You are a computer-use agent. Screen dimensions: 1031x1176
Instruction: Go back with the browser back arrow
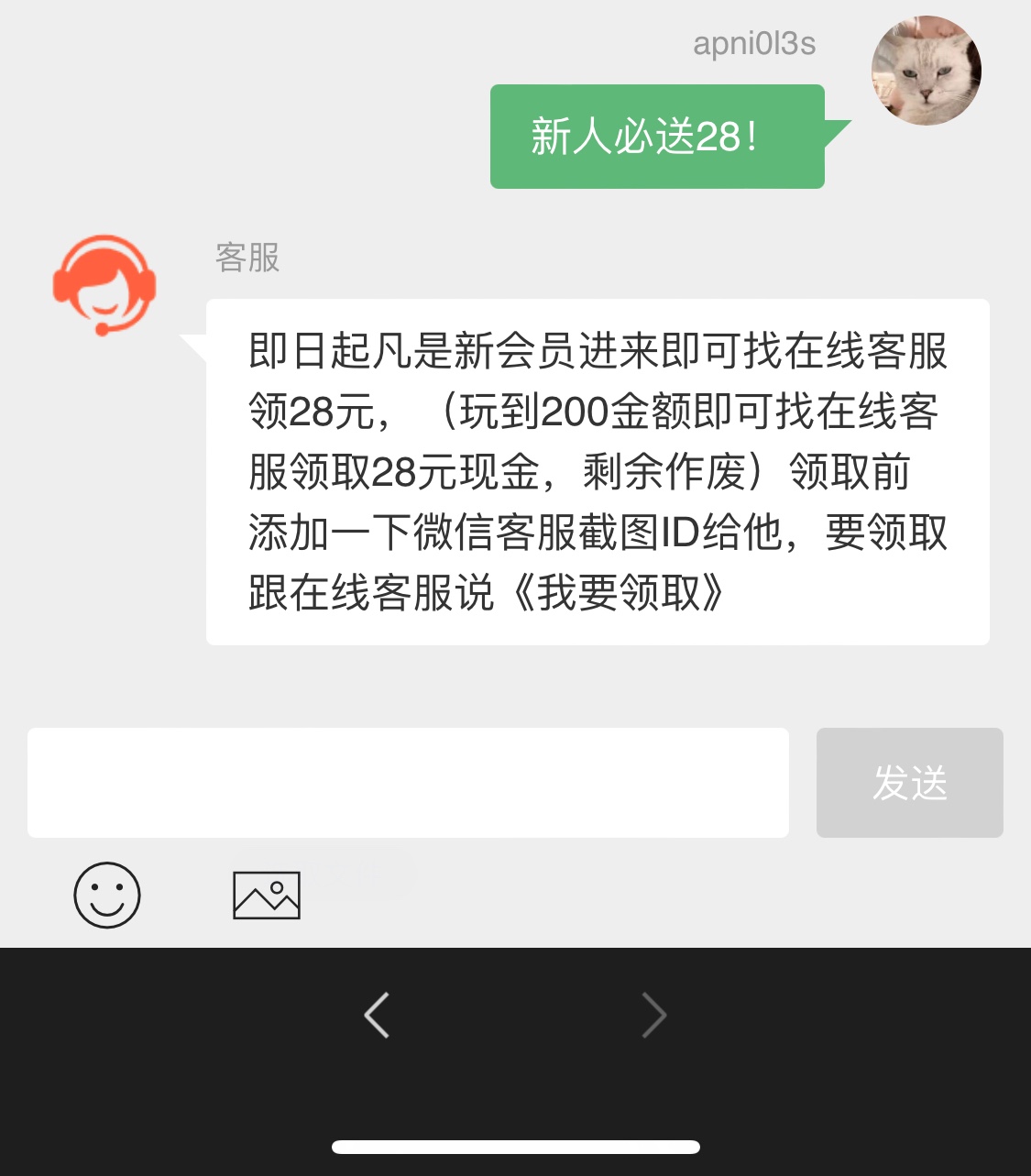click(x=377, y=1015)
